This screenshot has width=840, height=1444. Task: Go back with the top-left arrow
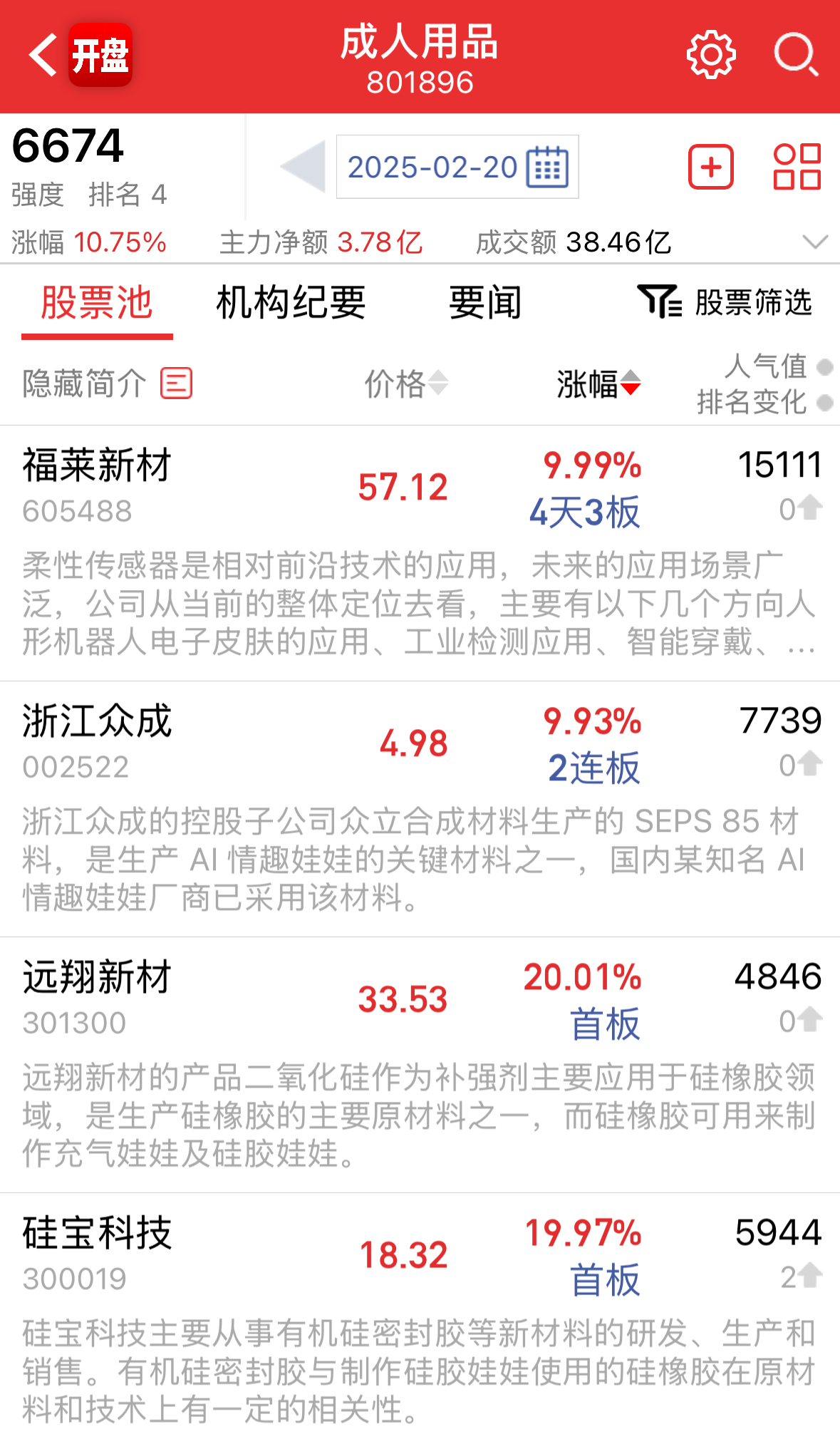point(43,55)
